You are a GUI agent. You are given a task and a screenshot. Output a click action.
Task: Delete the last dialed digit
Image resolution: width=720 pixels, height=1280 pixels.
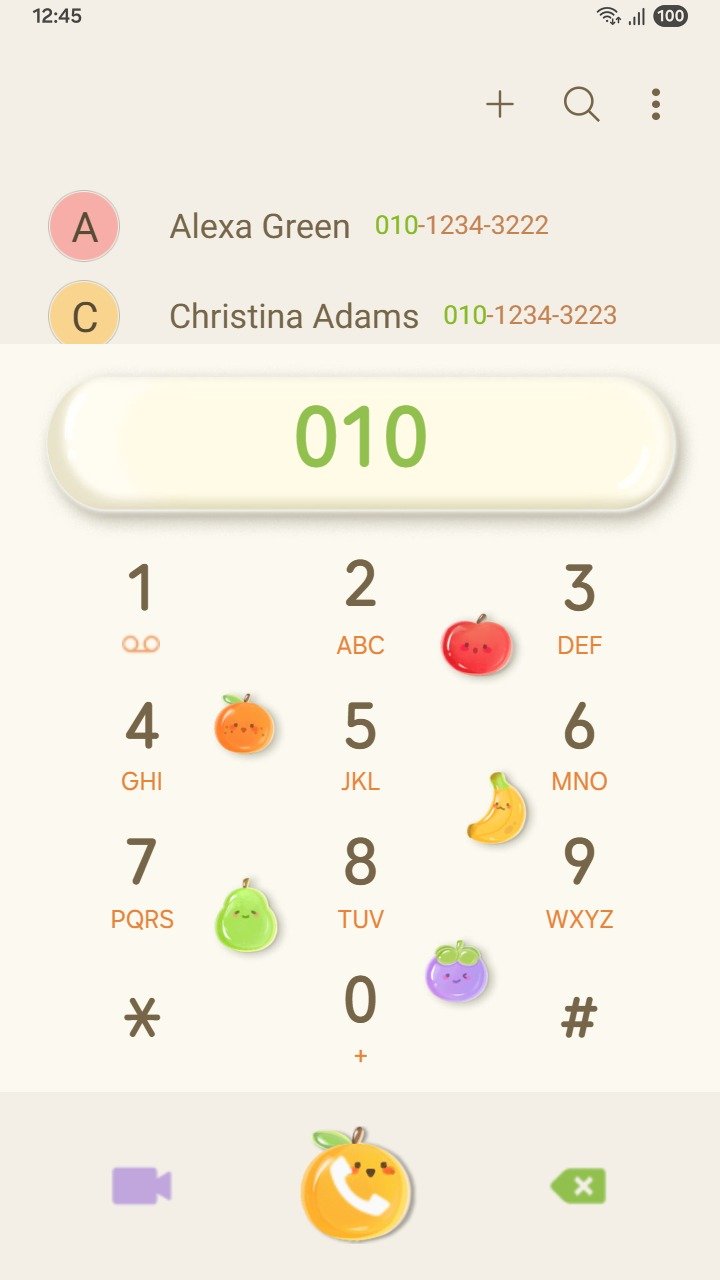pos(579,1187)
